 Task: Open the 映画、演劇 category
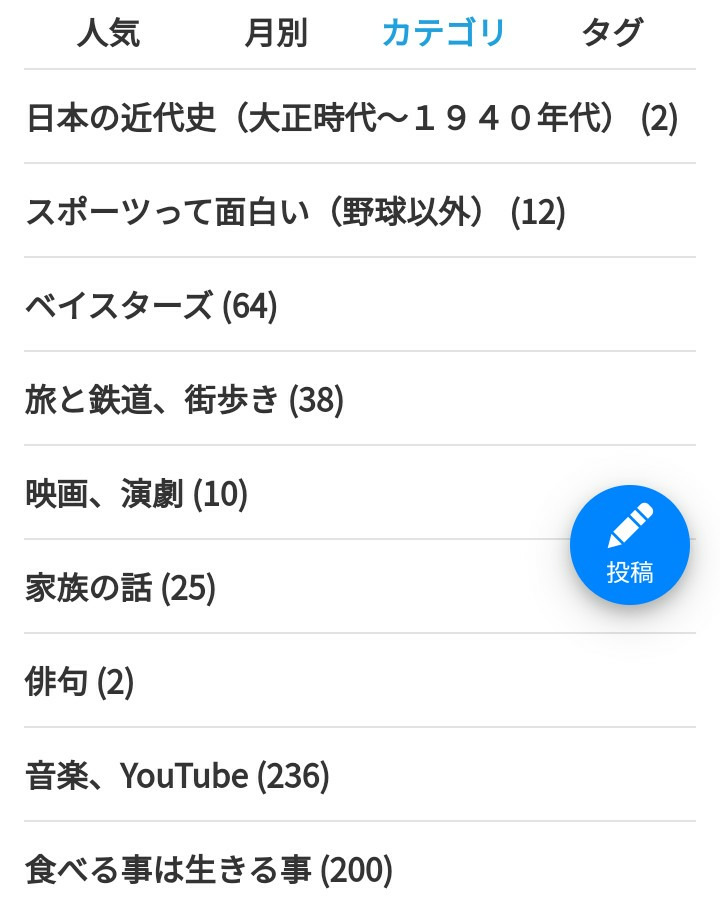coord(136,494)
